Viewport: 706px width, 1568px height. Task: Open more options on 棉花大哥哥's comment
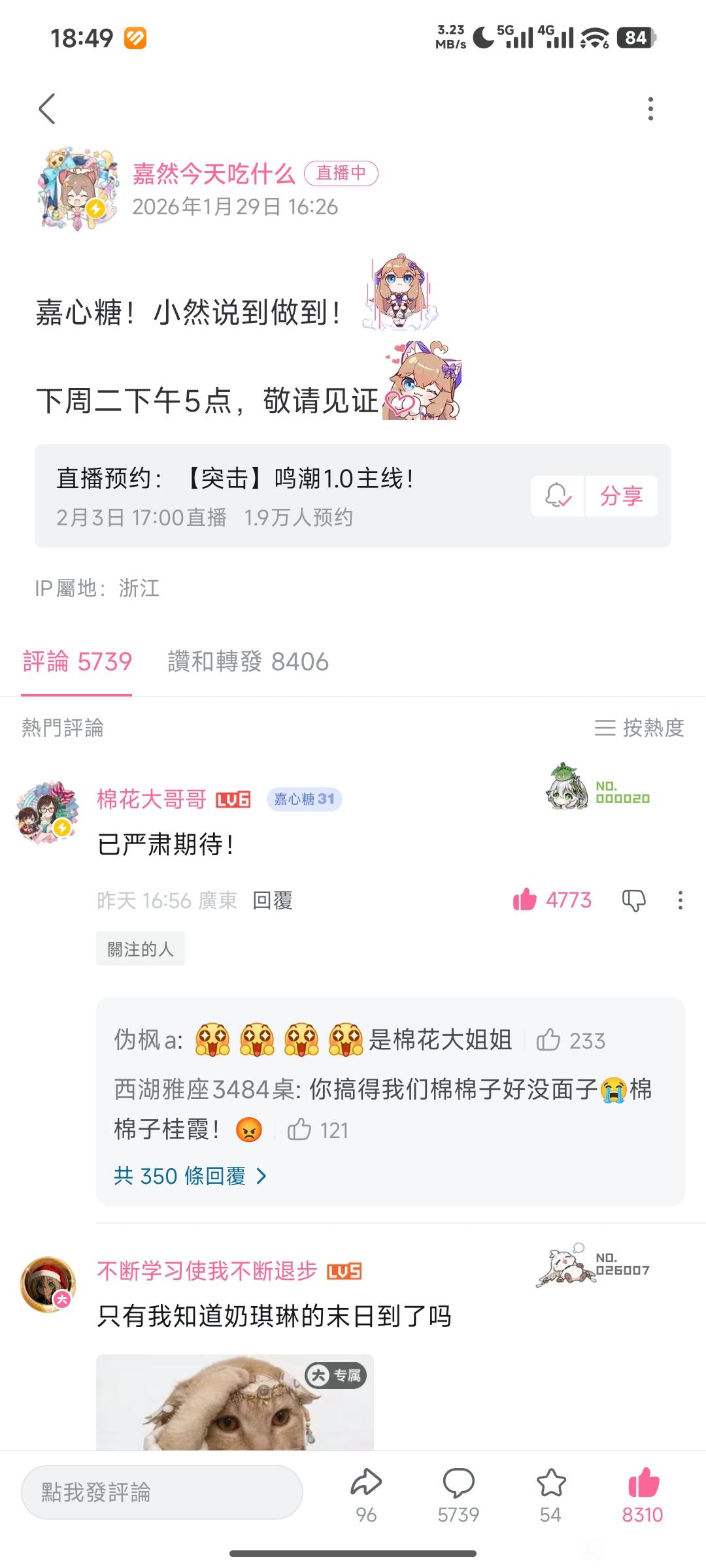[x=680, y=900]
